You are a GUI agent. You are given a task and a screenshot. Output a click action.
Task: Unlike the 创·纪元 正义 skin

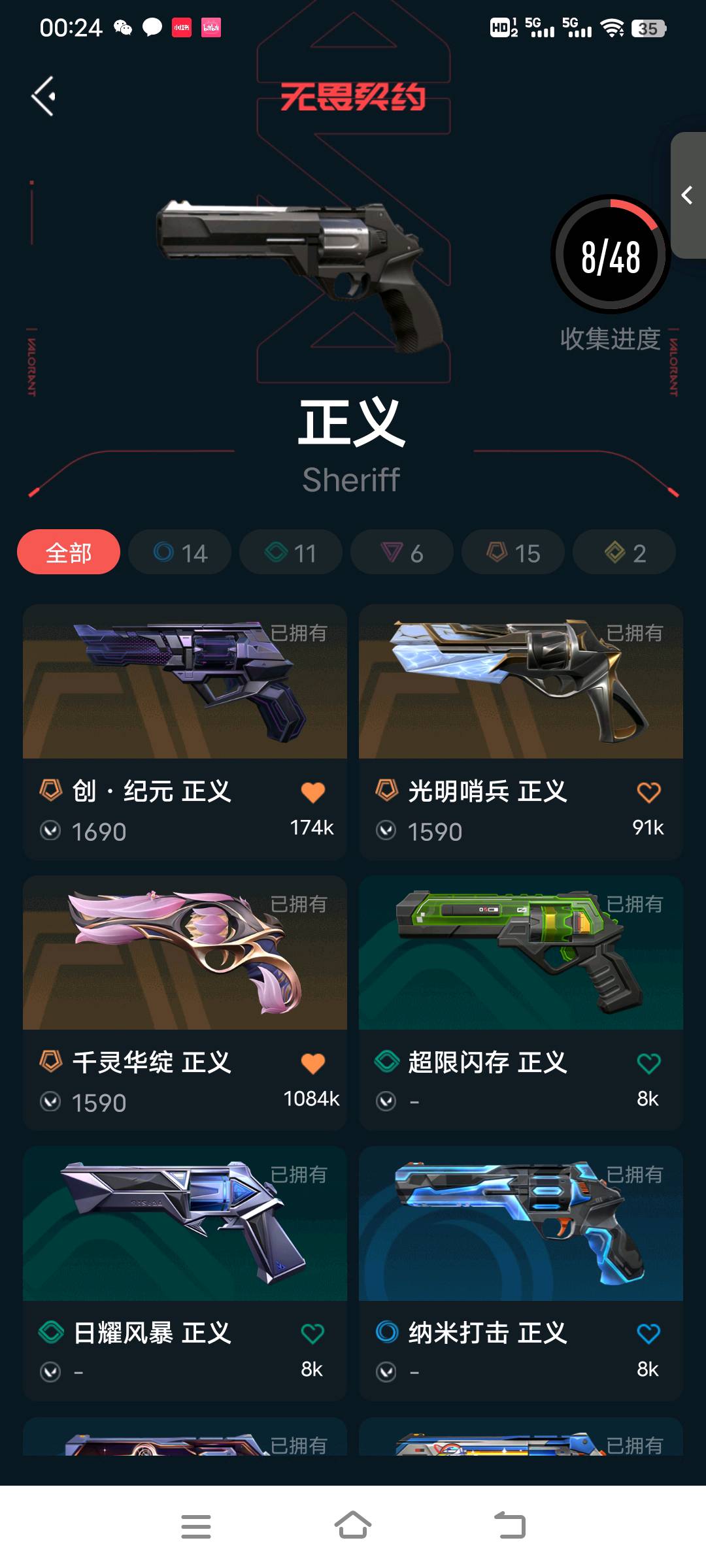313,792
